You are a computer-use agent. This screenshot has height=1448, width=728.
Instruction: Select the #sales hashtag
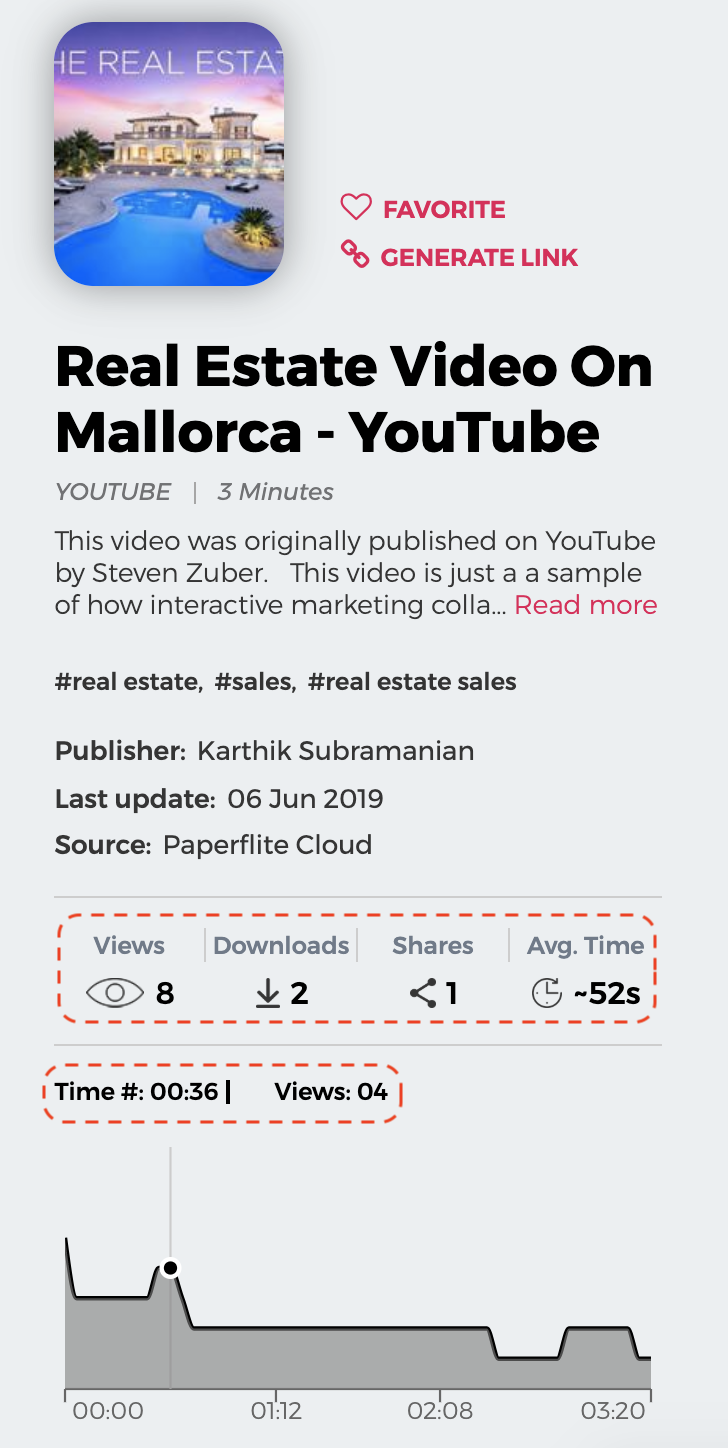click(255, 683)
